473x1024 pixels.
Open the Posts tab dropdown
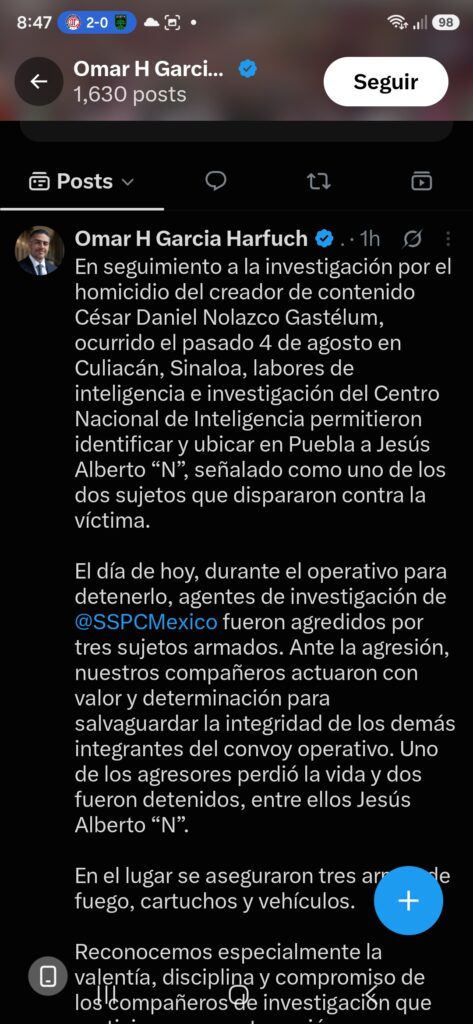tap(82, 182)
